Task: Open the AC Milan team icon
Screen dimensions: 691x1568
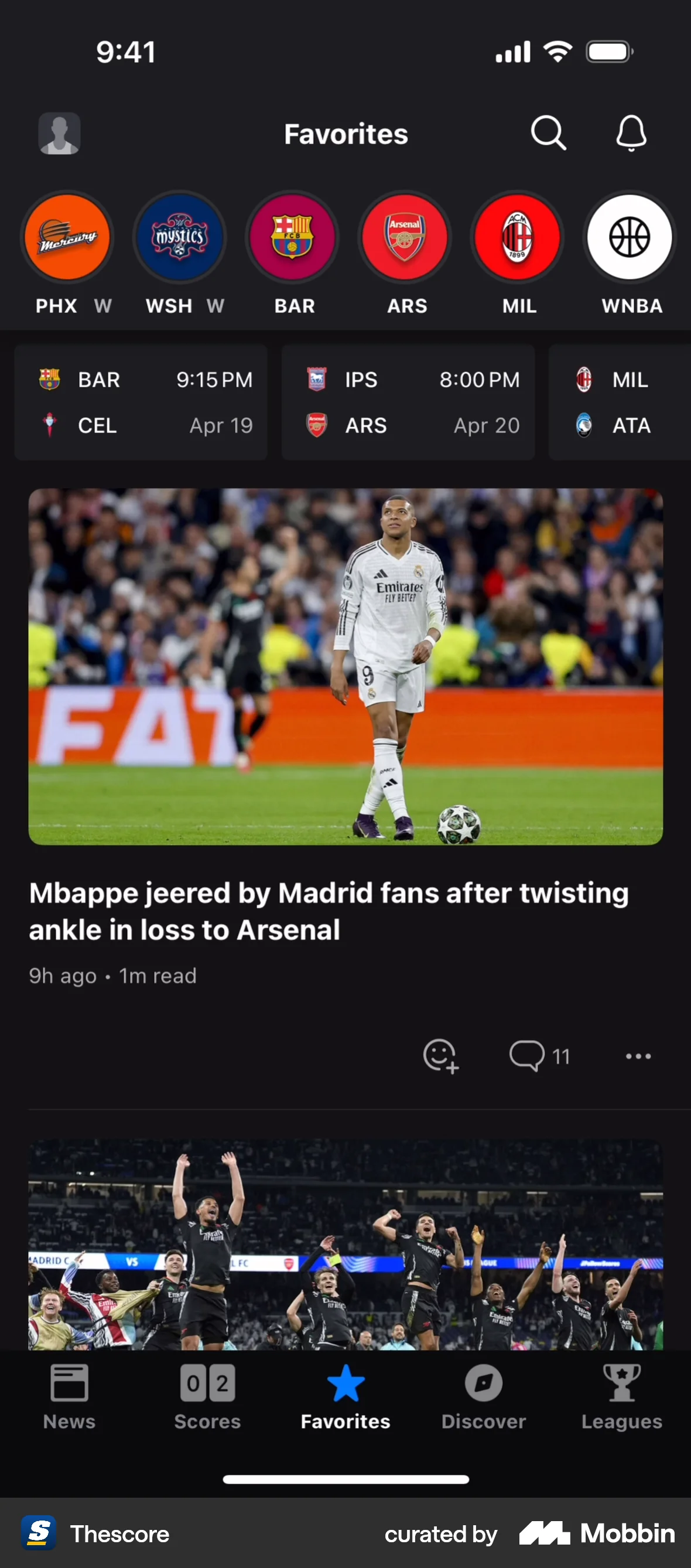Action: [517, 238]
